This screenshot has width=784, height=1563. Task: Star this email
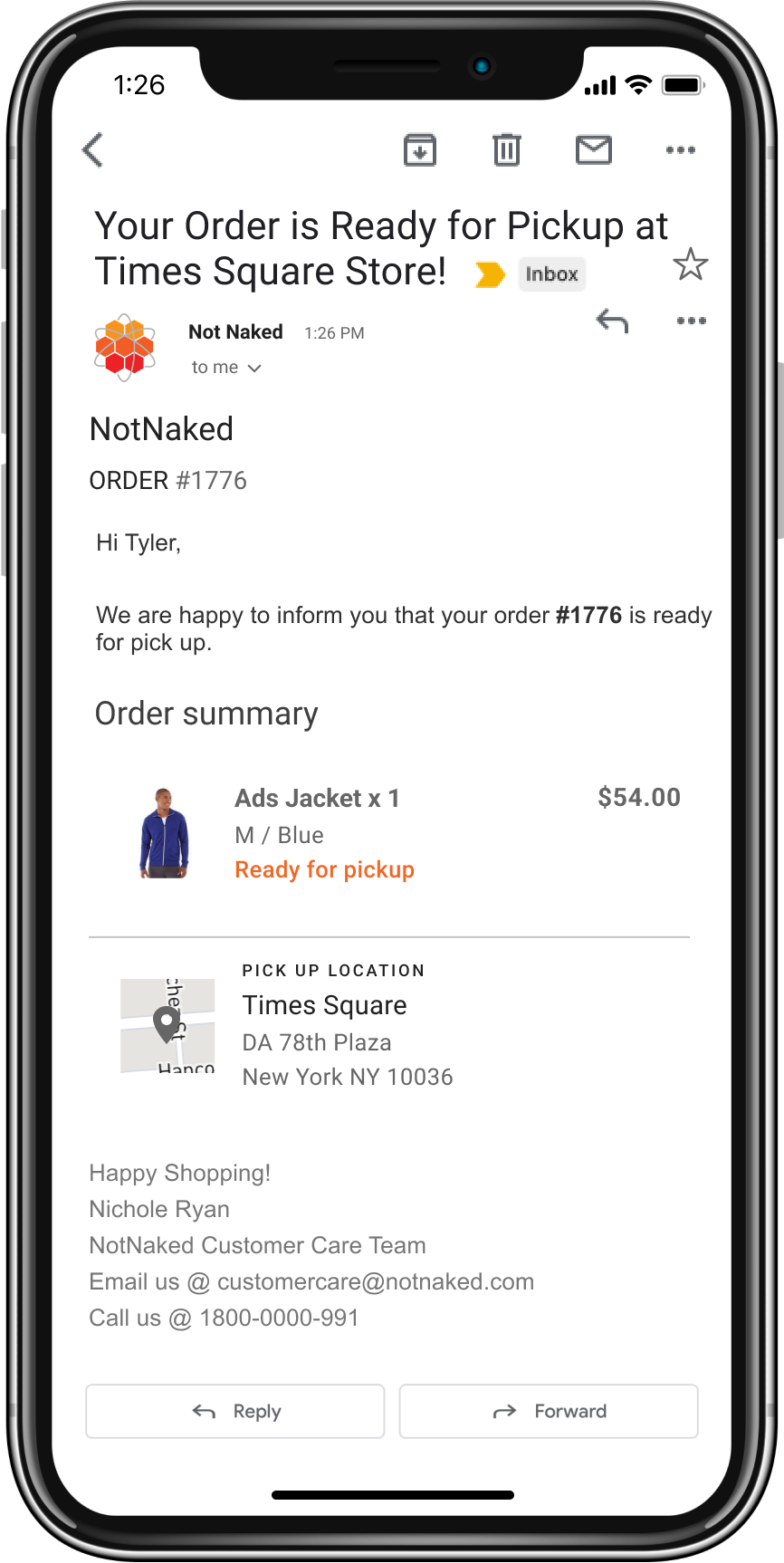tap(690, 264)
